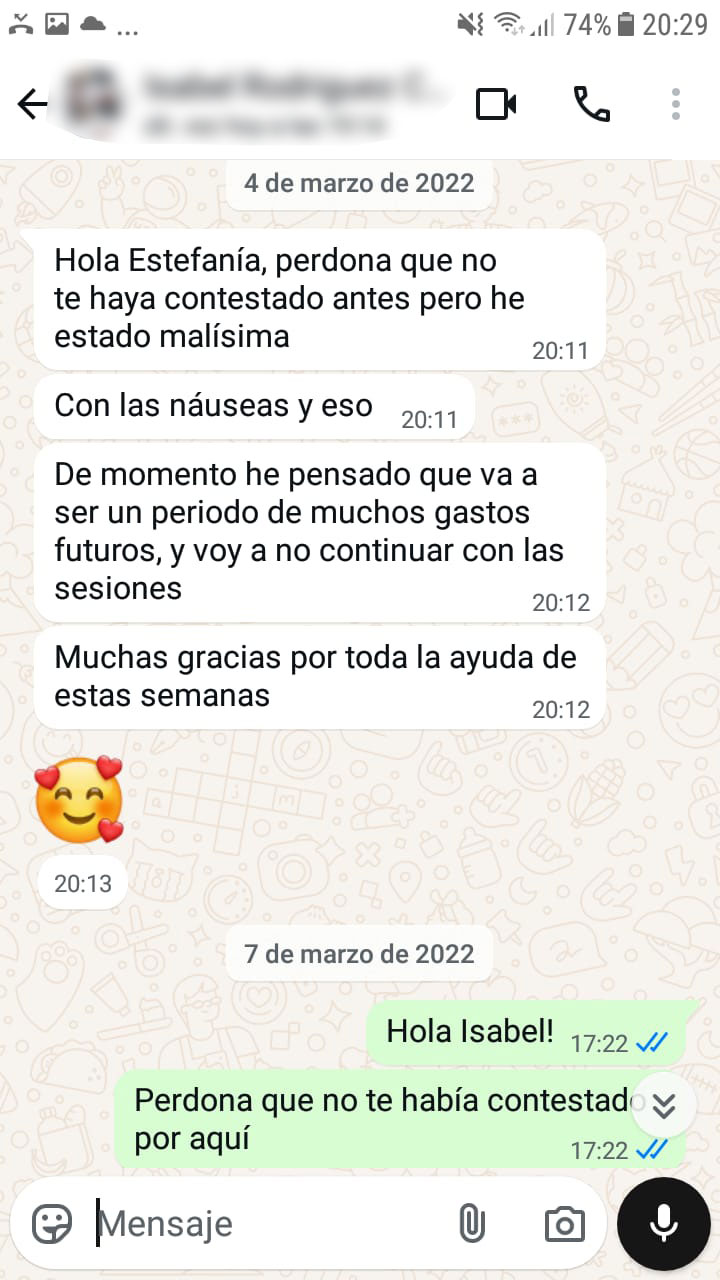Start a video call with this contact
The width and height of the screenshot is (720, 1280).
tap(496, 104)
